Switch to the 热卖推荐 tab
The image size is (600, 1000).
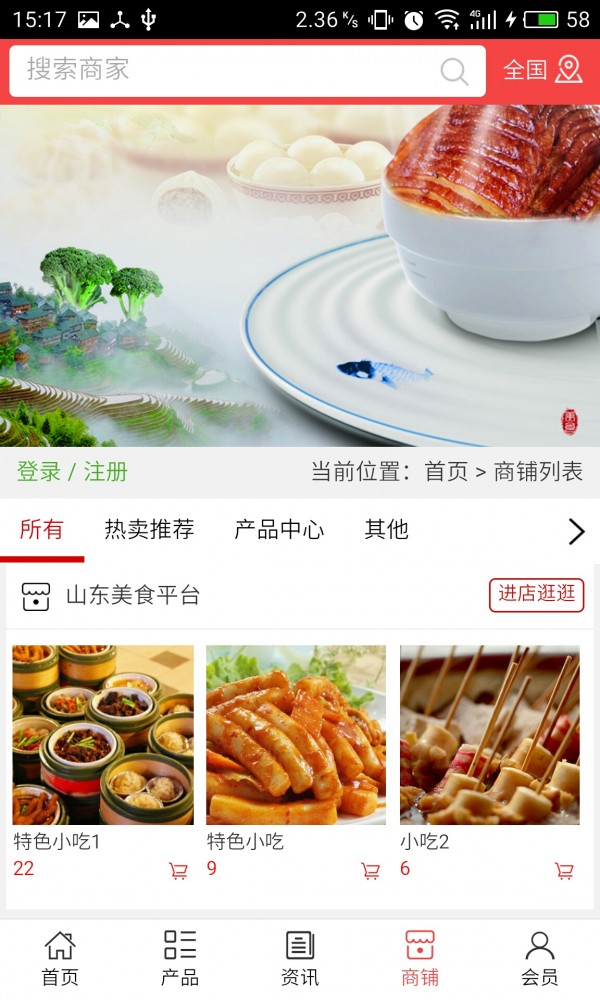click(x=149, y=530)
